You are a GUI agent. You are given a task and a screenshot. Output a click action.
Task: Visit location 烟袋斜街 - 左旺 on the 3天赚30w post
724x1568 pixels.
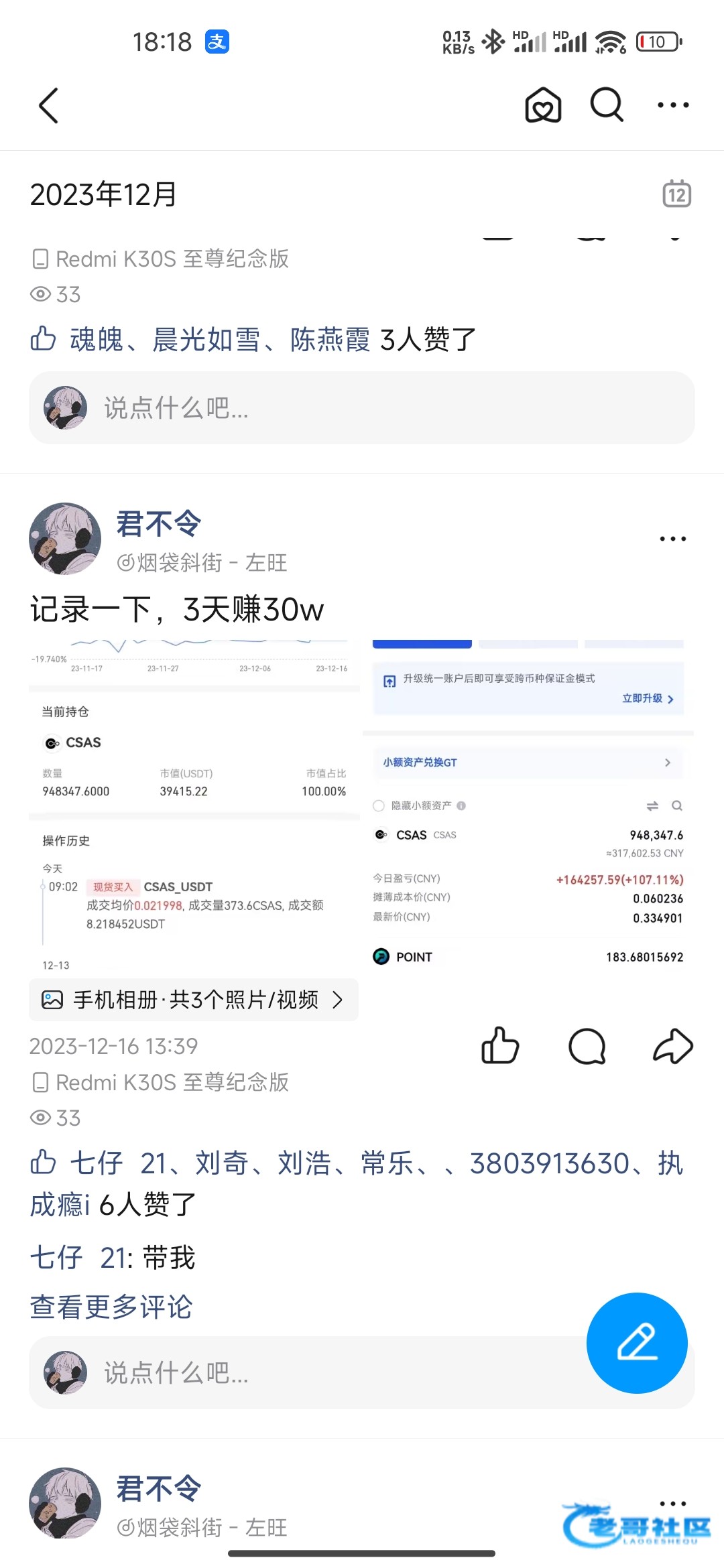pyautogui.click(x=202, y=563)
